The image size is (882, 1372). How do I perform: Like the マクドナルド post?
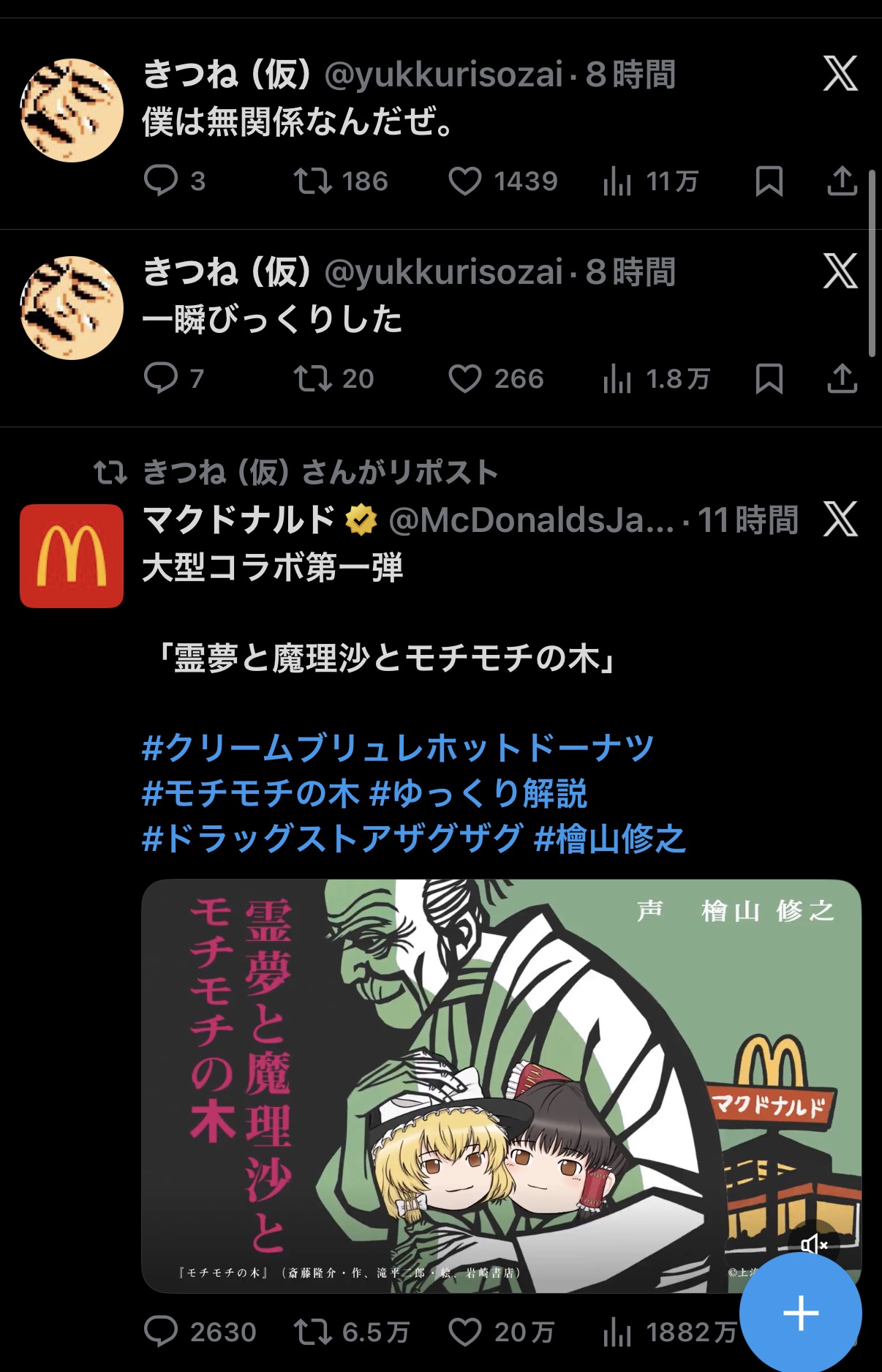pos(465,1332)
